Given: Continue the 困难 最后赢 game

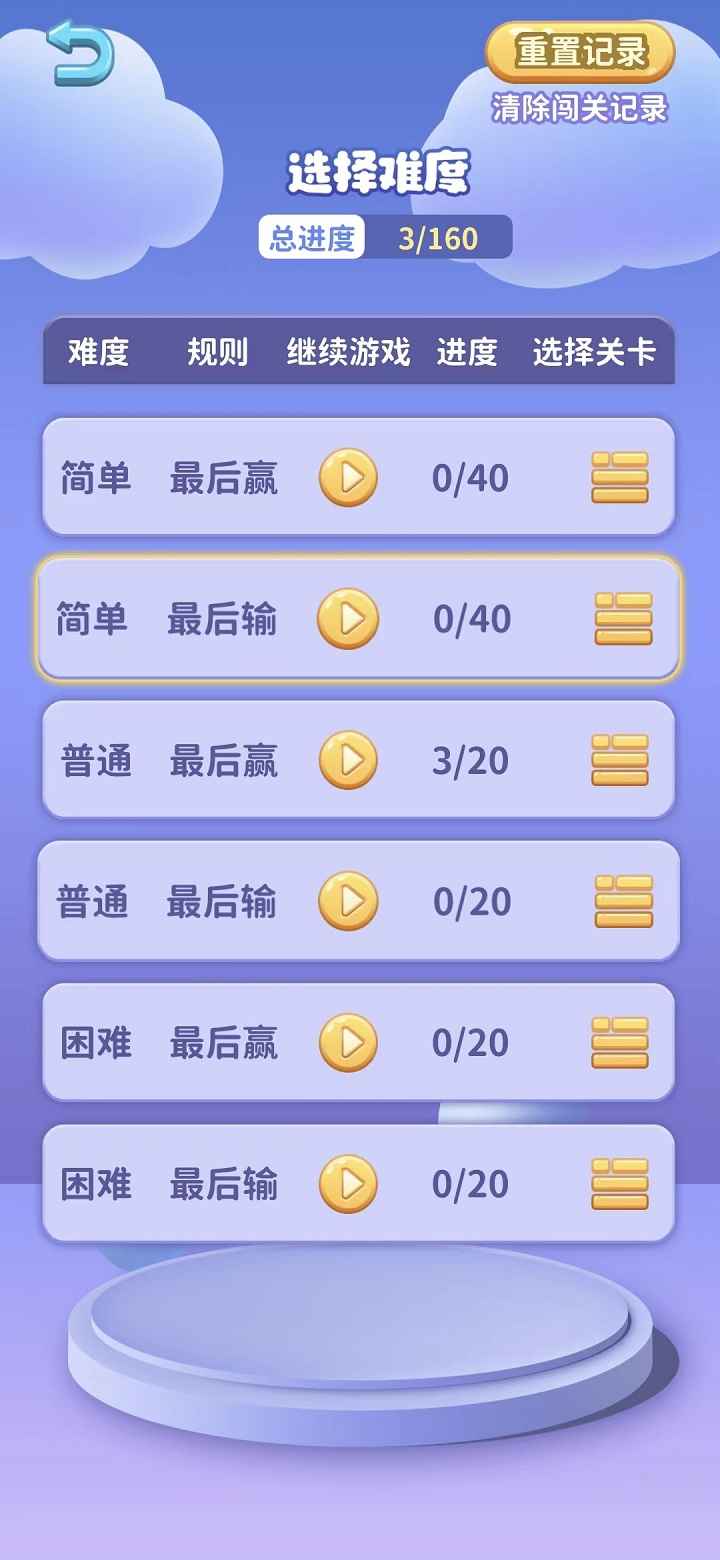Looking at the screenshot, I should click(x=348, y=1043).
